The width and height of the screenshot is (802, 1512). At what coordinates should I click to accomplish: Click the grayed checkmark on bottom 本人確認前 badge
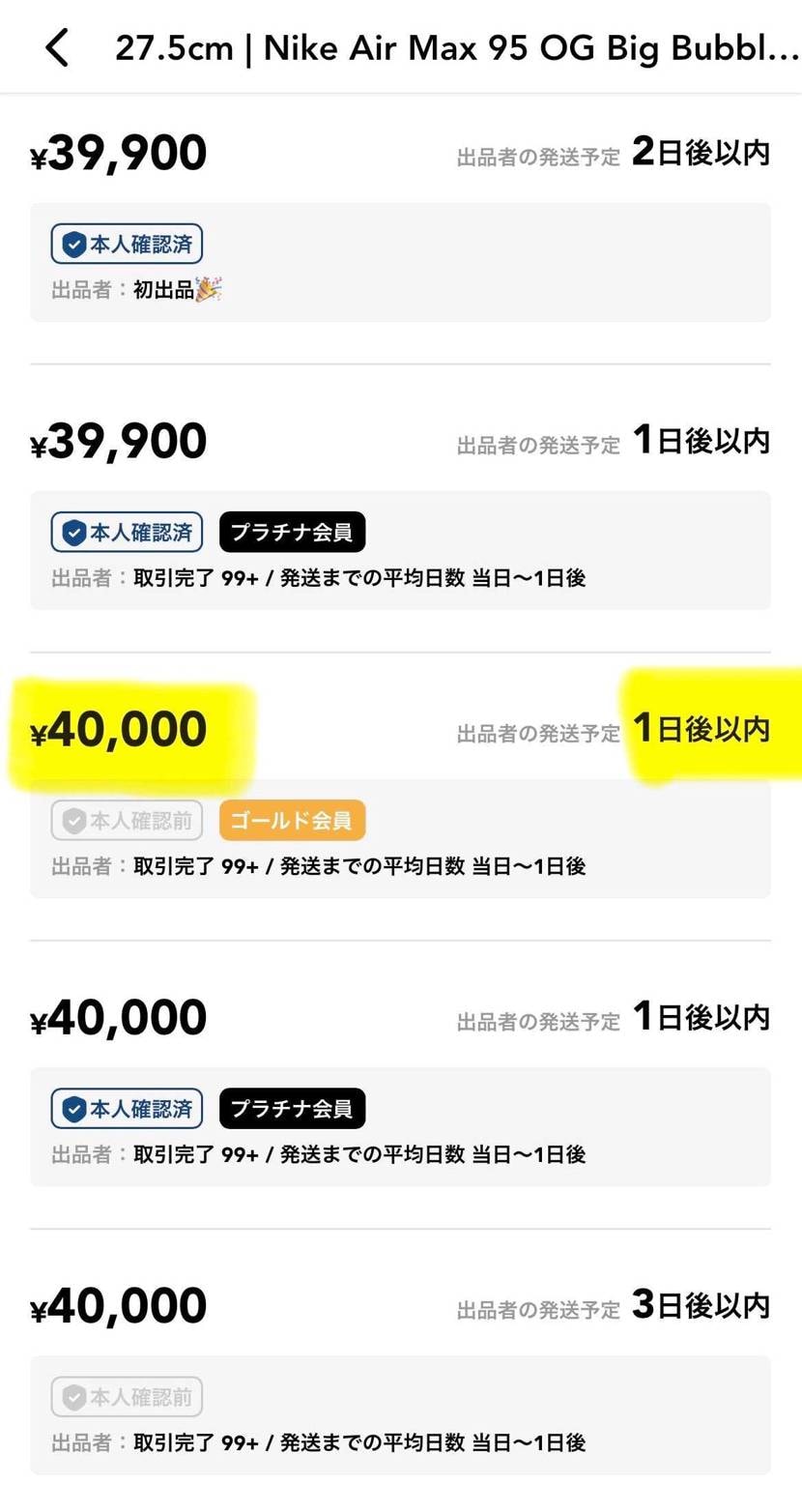(x=72, y=1396)
